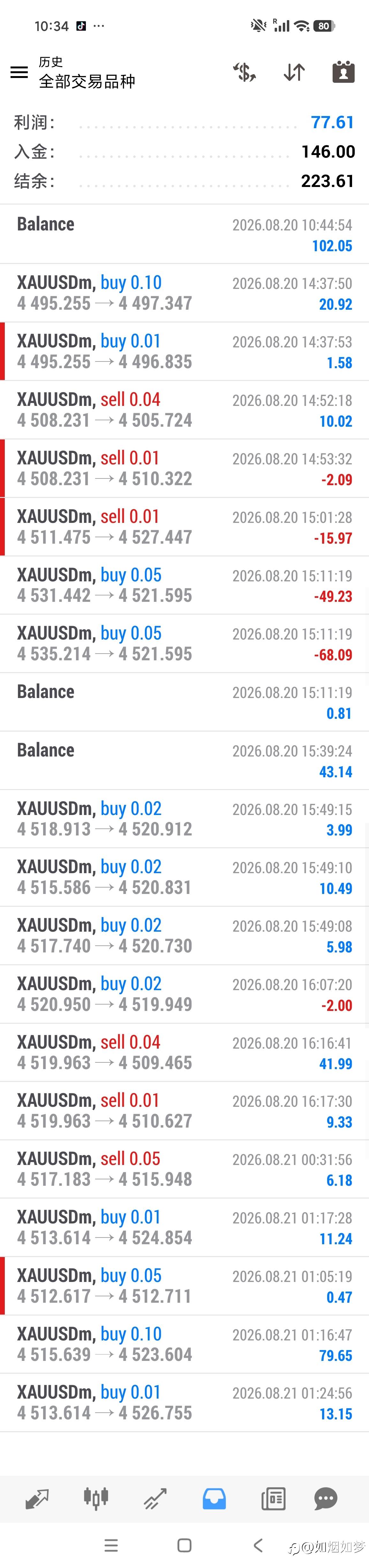Expand the buy 0.10 trade with profit 79.65

pyautogui.click(x=184, y=1344)
